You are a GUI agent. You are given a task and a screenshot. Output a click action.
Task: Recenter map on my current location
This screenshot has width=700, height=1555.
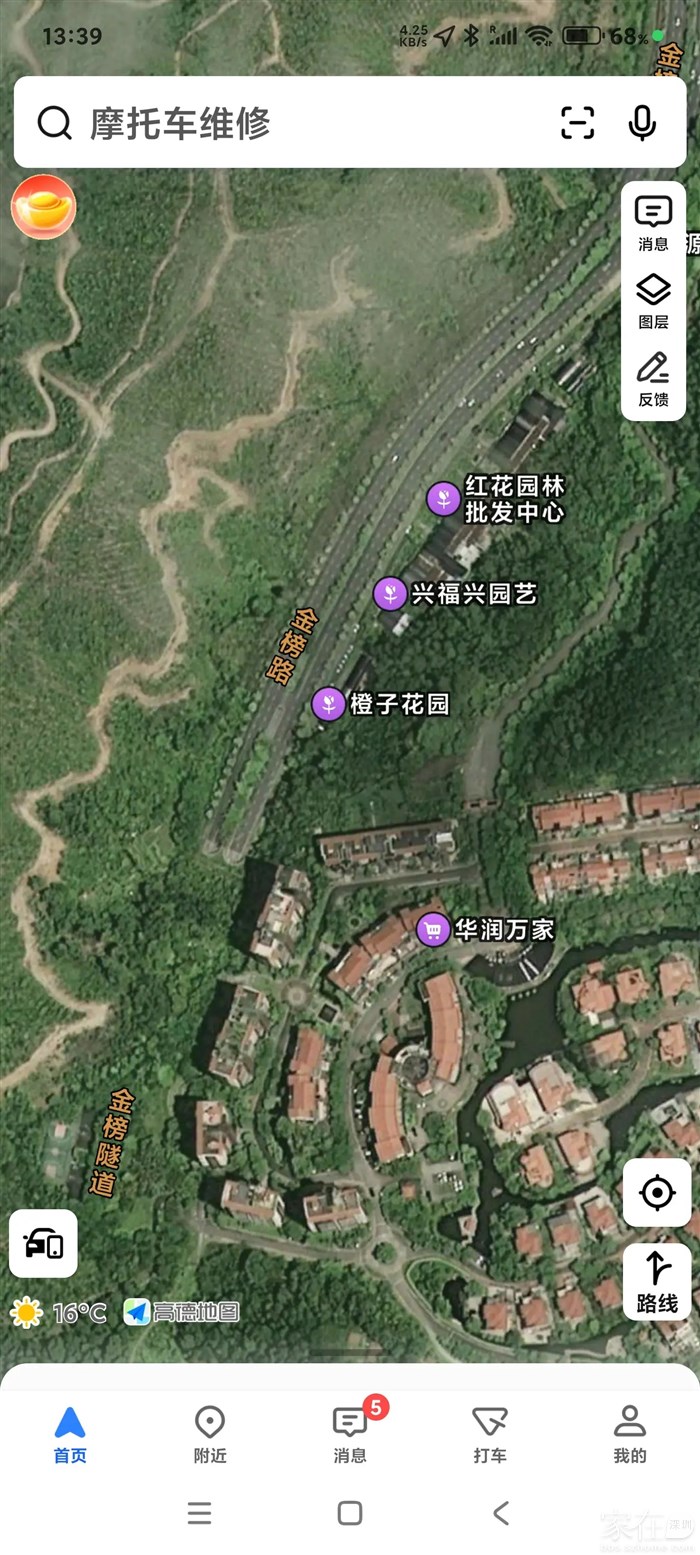pos(656,1192)
